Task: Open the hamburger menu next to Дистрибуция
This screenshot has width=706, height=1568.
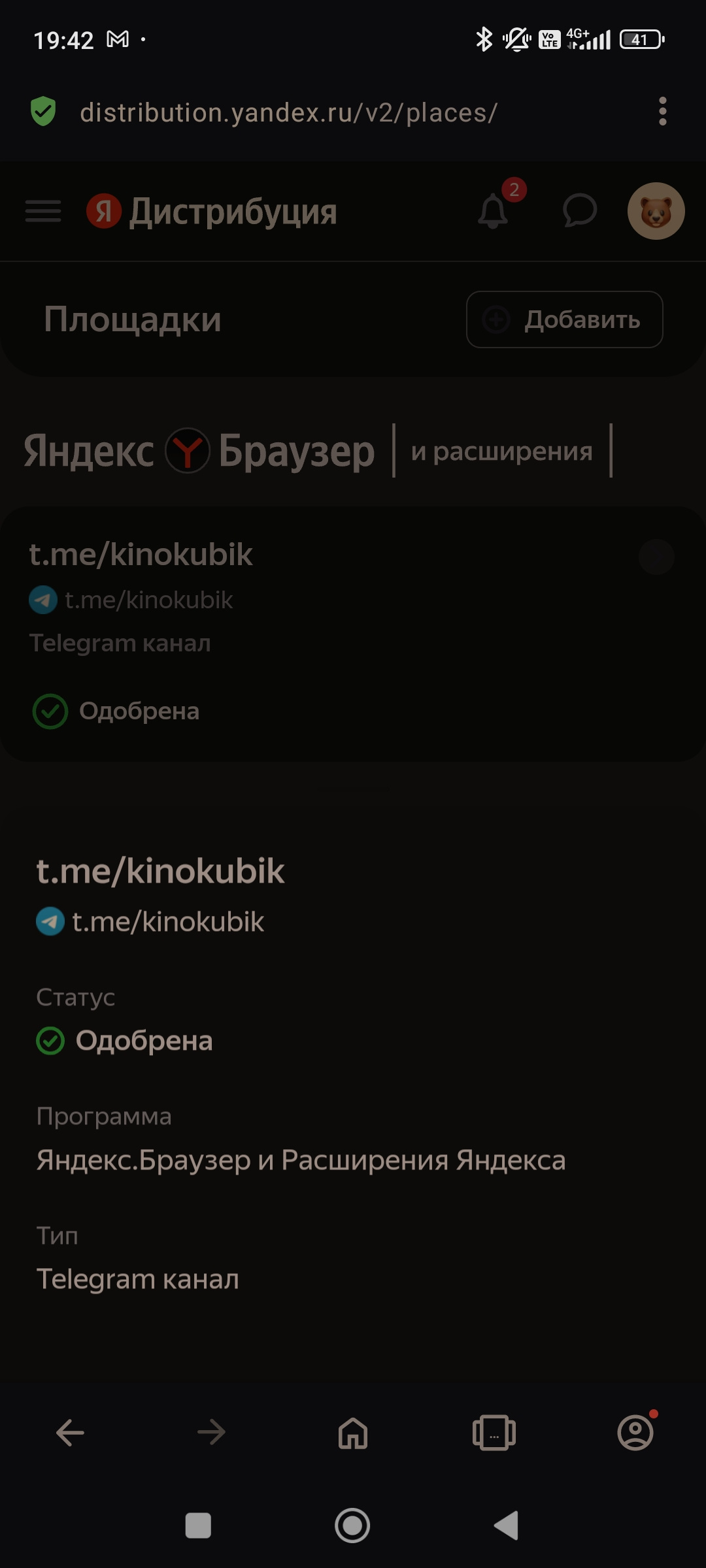Action: pyautogui.click(x=43, y=211)
